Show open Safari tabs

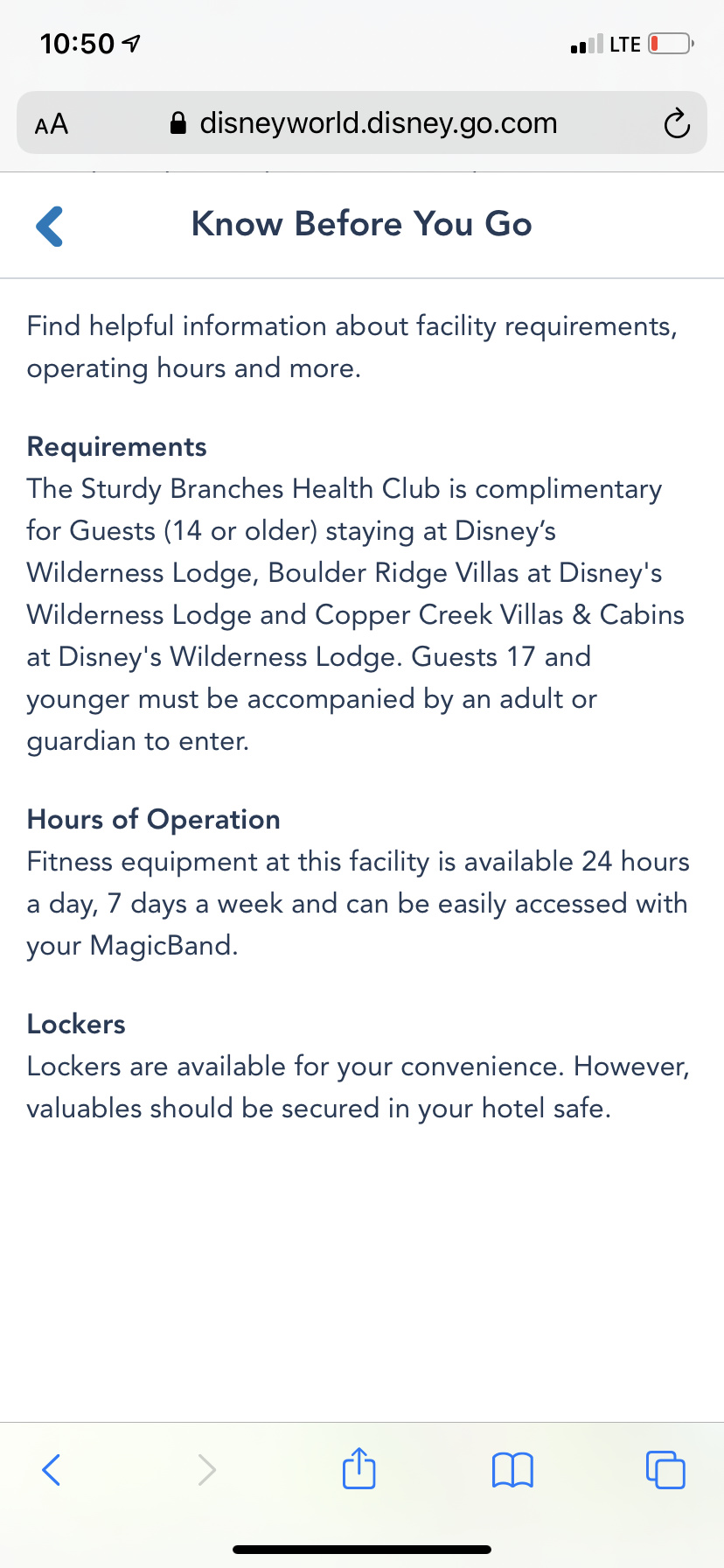665,1470
